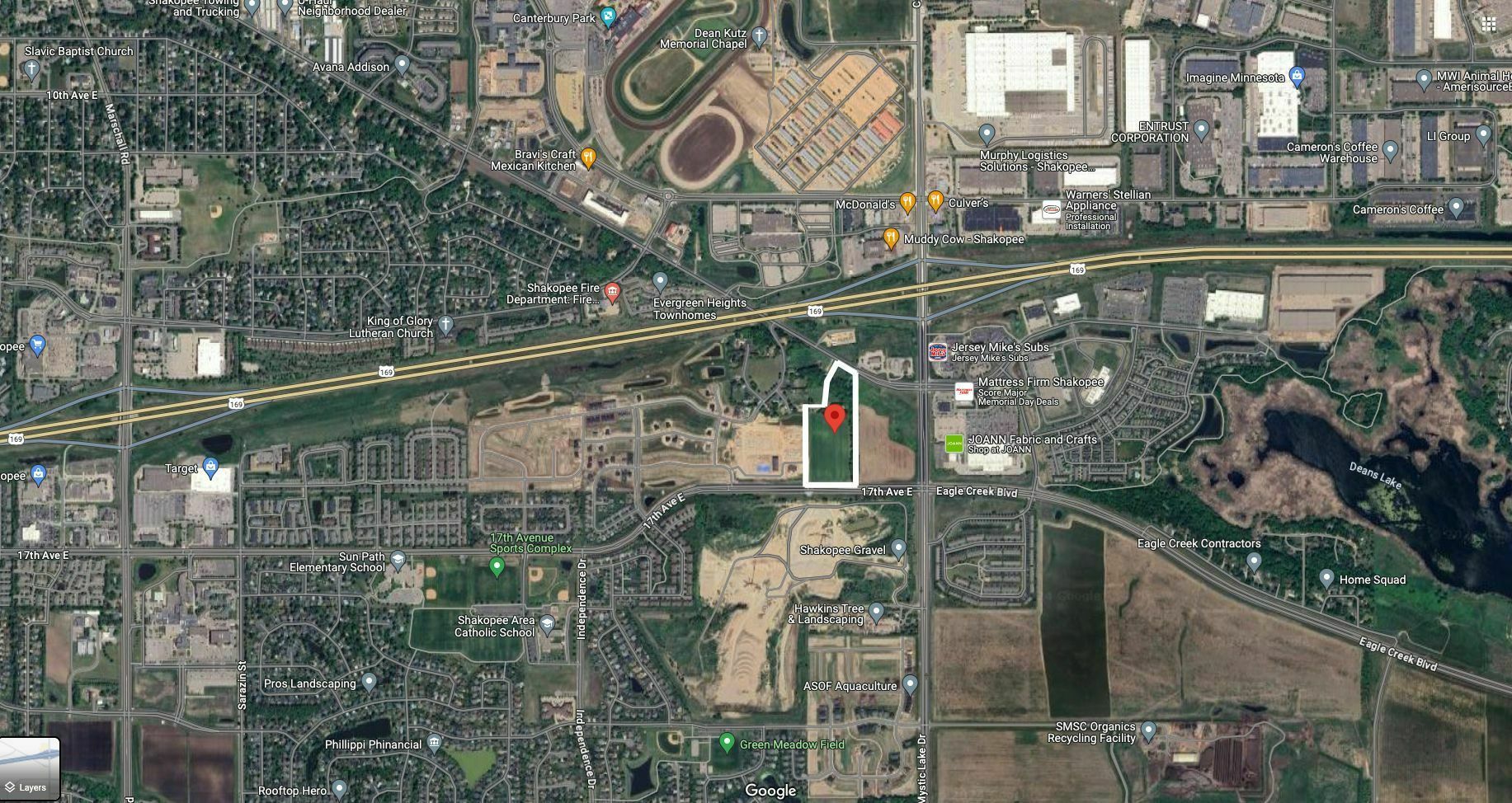The width and height of the screenshot is (1512, 803).
Task: Select Muddy Cow - Shakopee marker
Action: pyautogui.click(x=891, y=238)
